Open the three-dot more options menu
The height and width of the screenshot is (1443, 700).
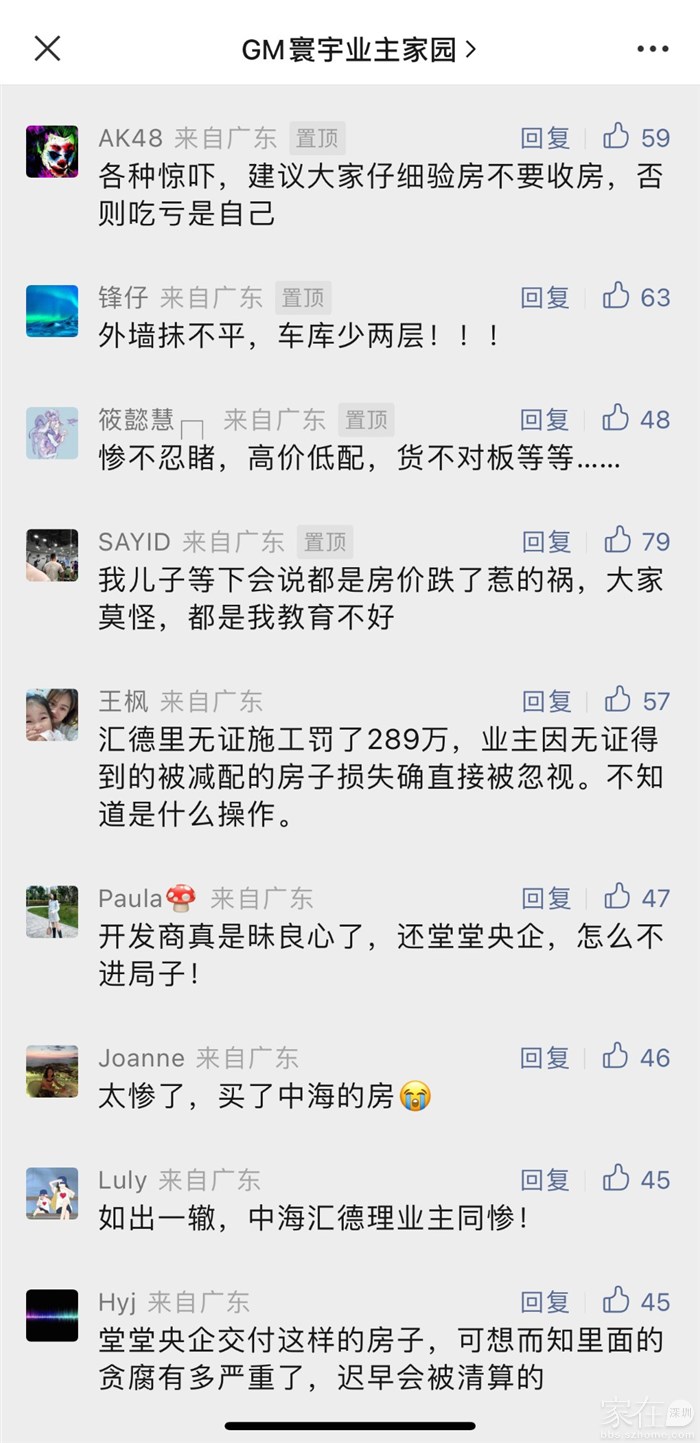652,49
